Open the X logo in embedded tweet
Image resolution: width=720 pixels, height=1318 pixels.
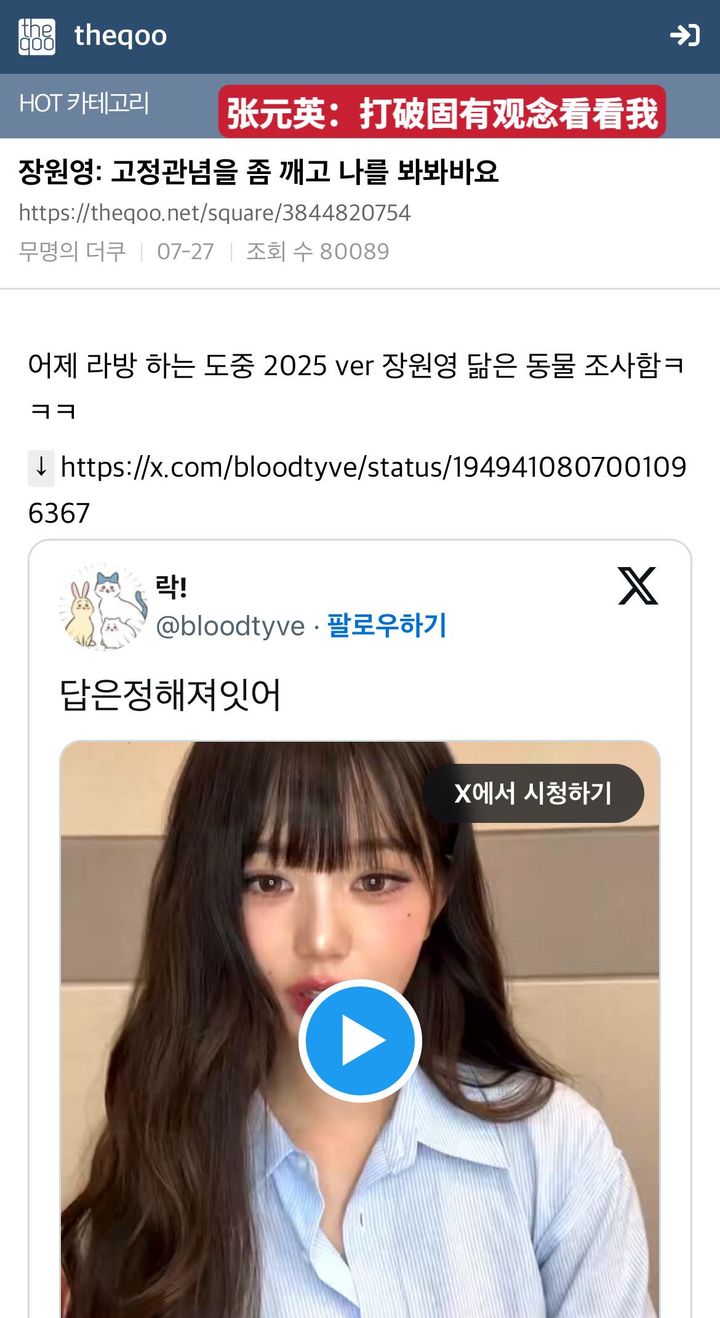click(x=638, y=586)
